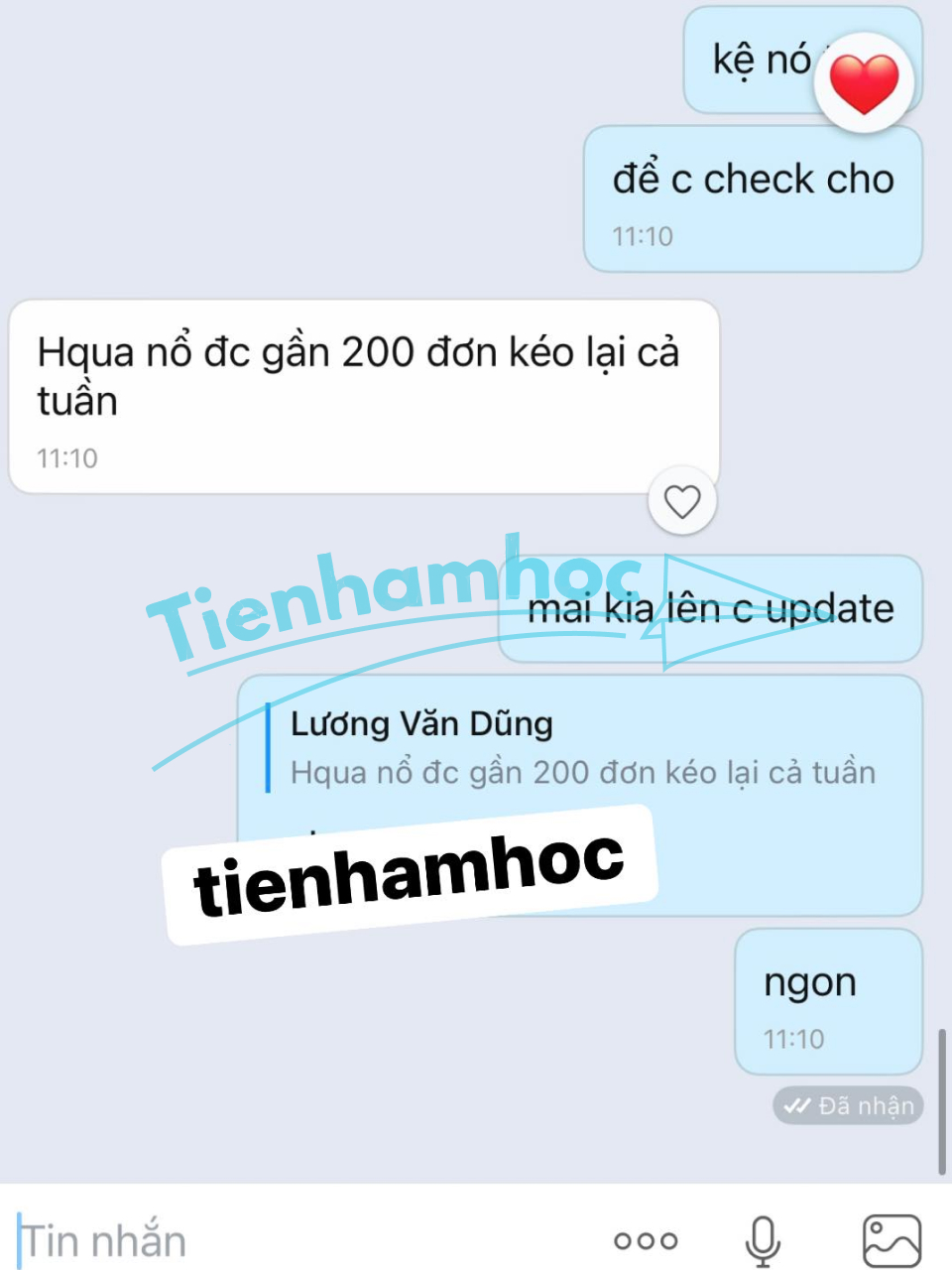The width and height of the screenshot is (952, 1270).
Task: Jump to quoted message from Lương Văn Dũng
Action: pyautogui.click(x=575, y=749)
